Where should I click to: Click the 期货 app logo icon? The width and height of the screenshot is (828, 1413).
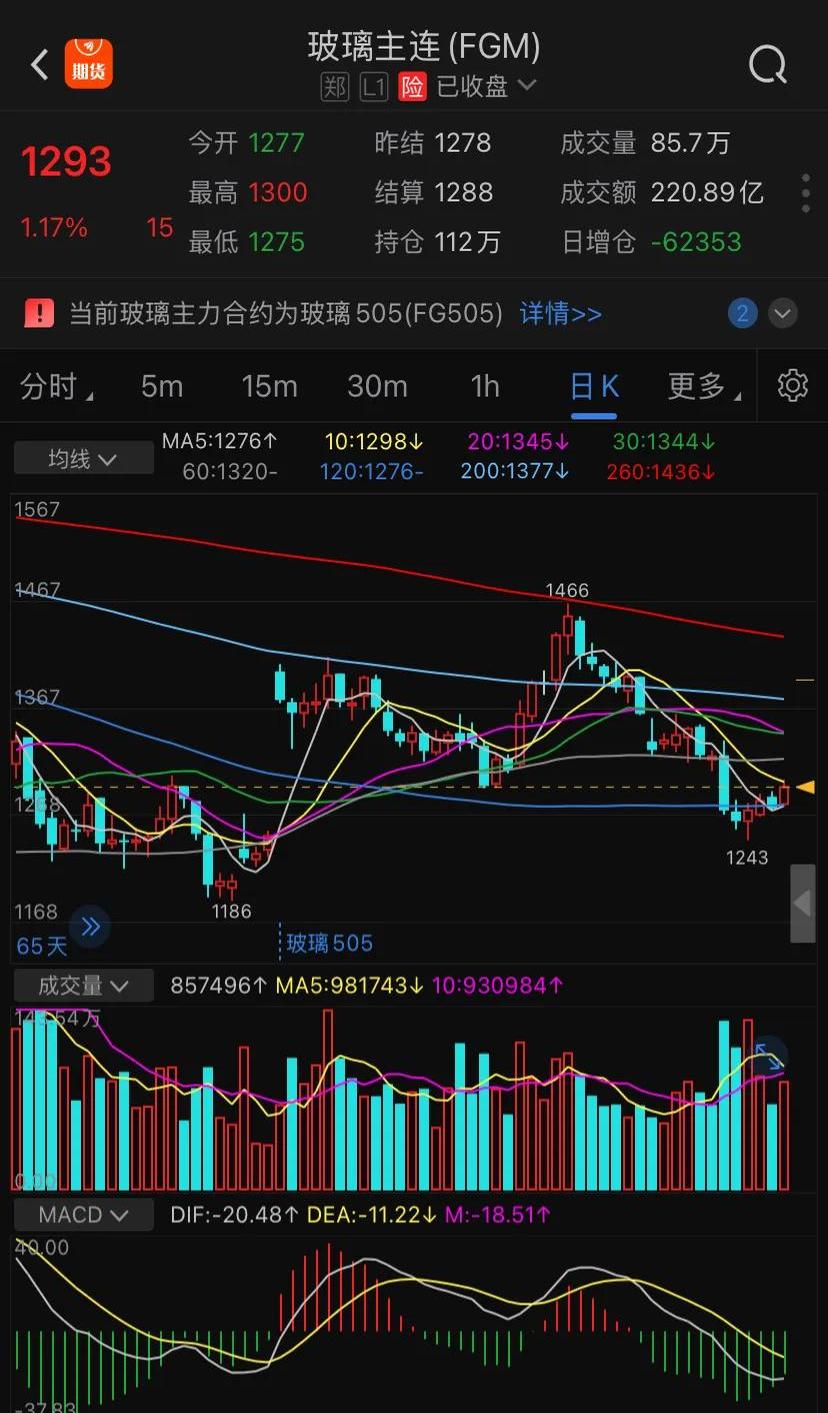click(x=89, y=64)
